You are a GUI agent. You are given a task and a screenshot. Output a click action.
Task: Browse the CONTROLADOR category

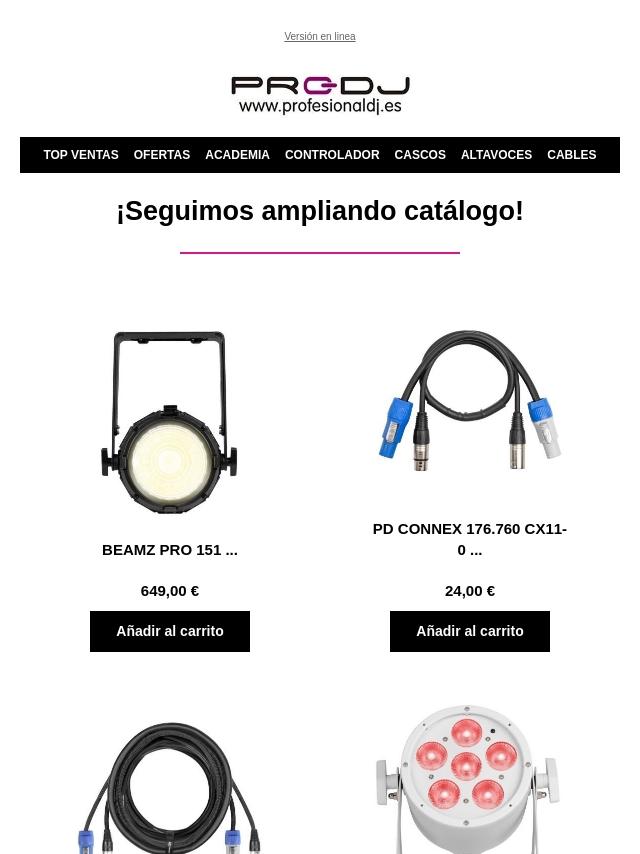point(332,155)
